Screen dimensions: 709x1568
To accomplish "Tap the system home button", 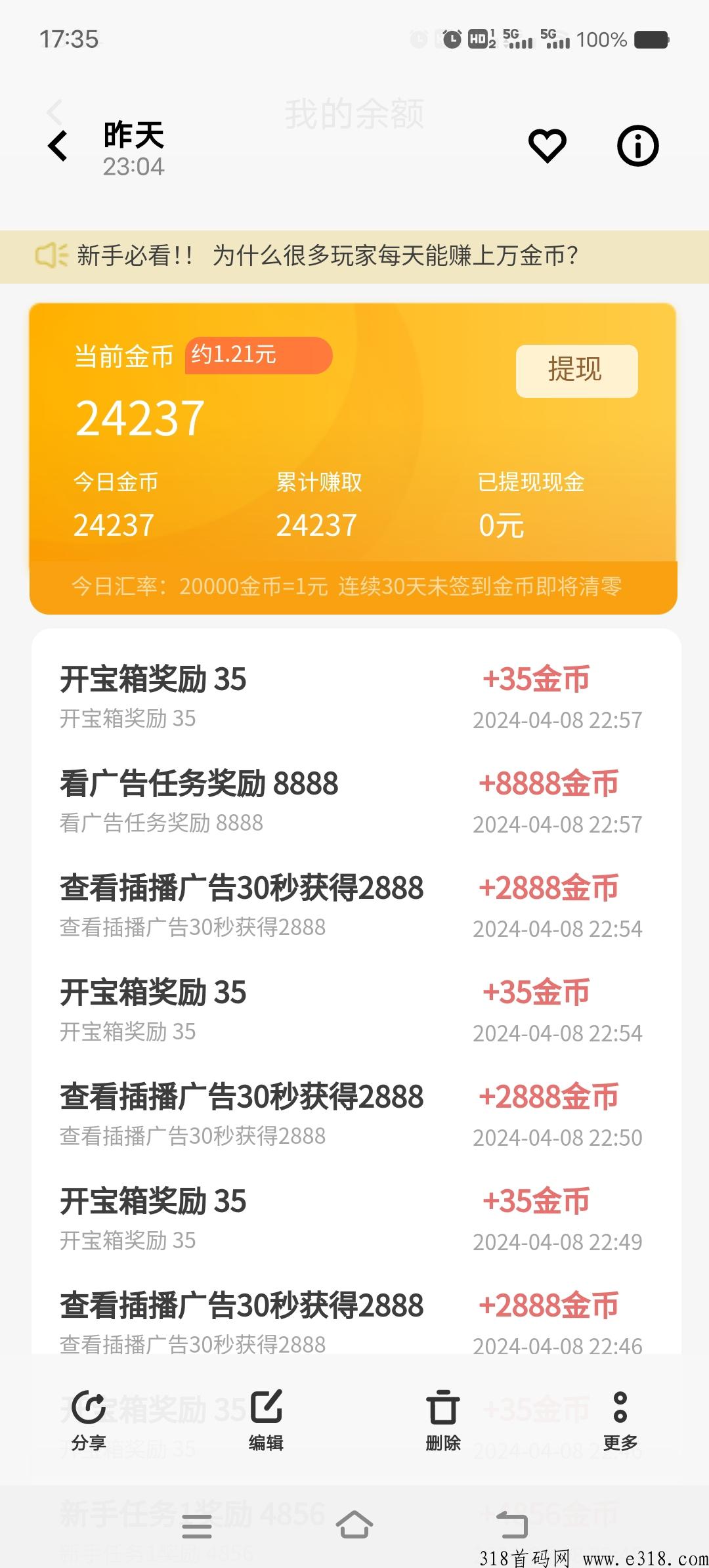I will tap(354, 1525).
